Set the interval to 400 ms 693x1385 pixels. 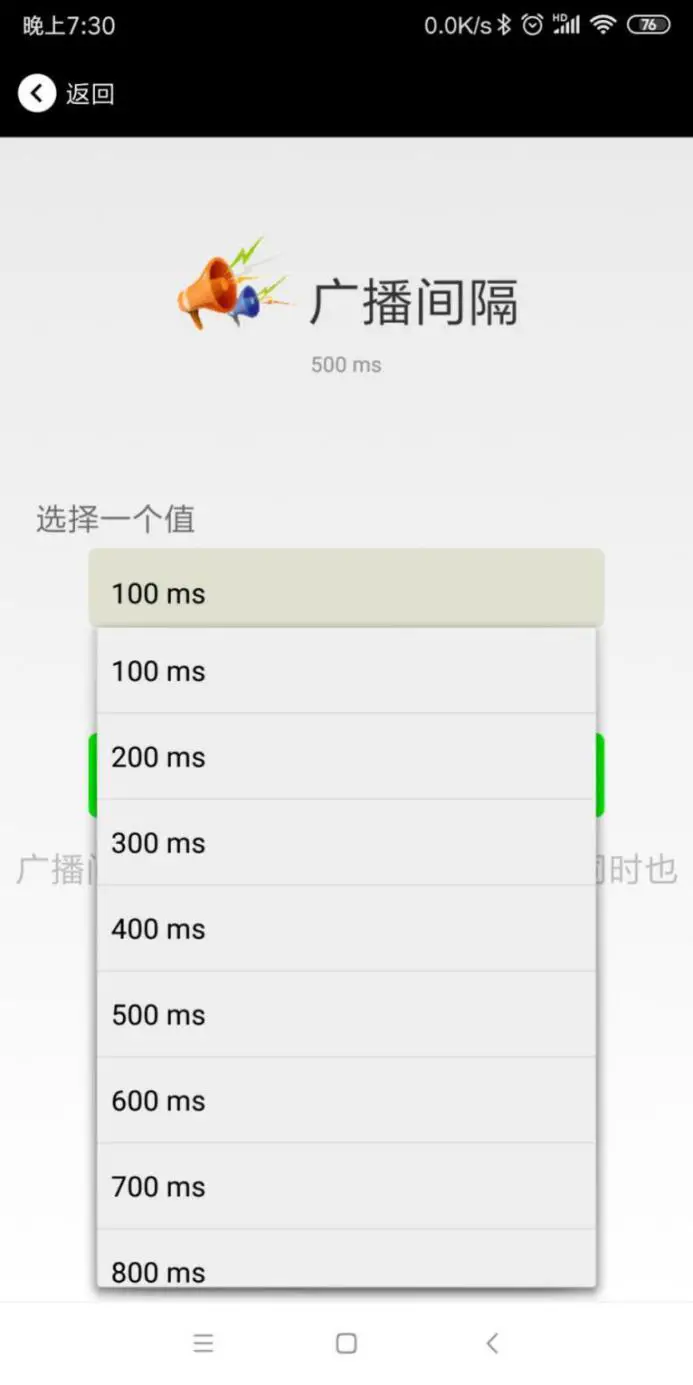[x=346, y=929]
